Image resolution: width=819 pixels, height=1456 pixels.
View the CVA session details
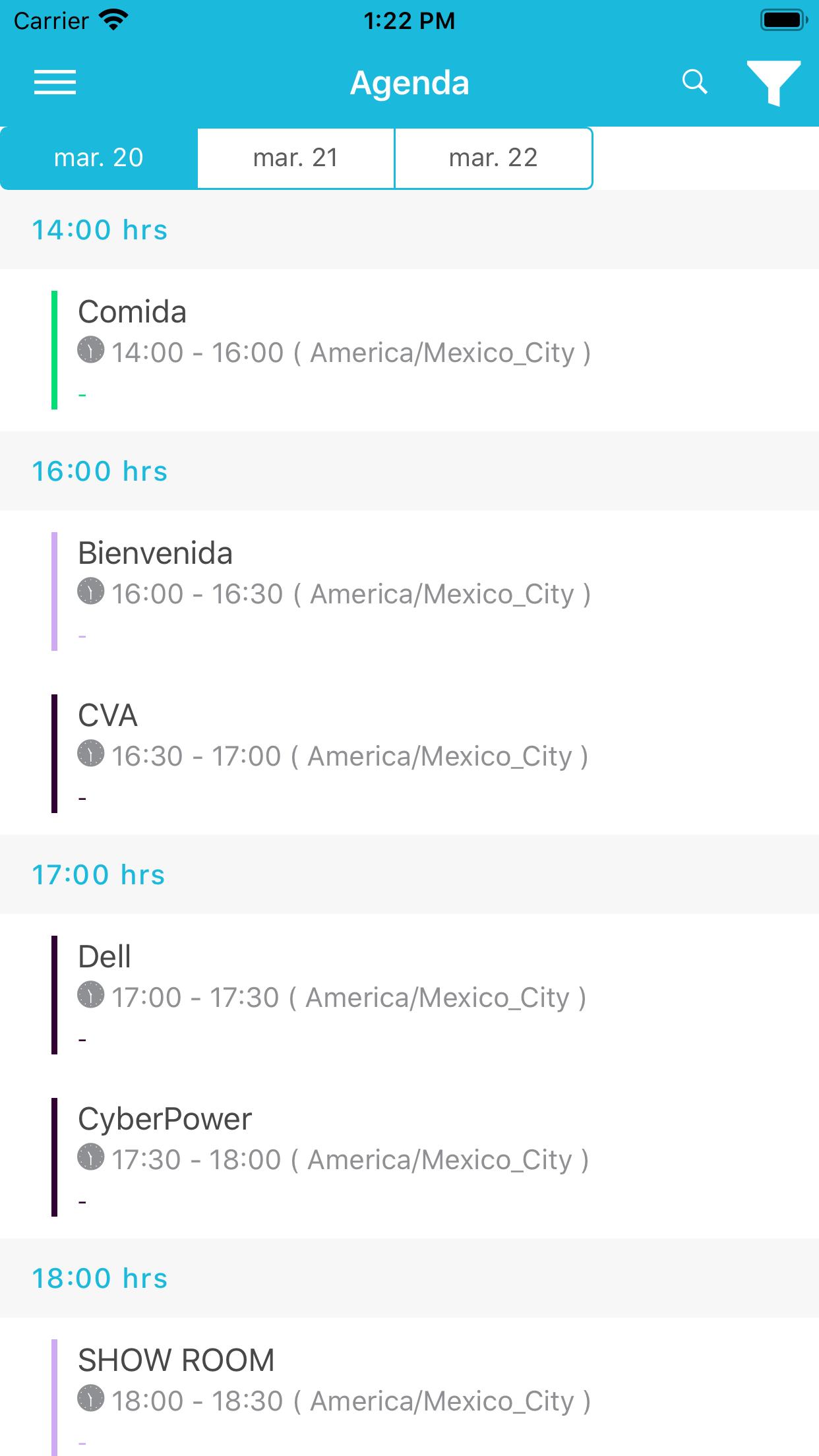[x=409, y=754]
